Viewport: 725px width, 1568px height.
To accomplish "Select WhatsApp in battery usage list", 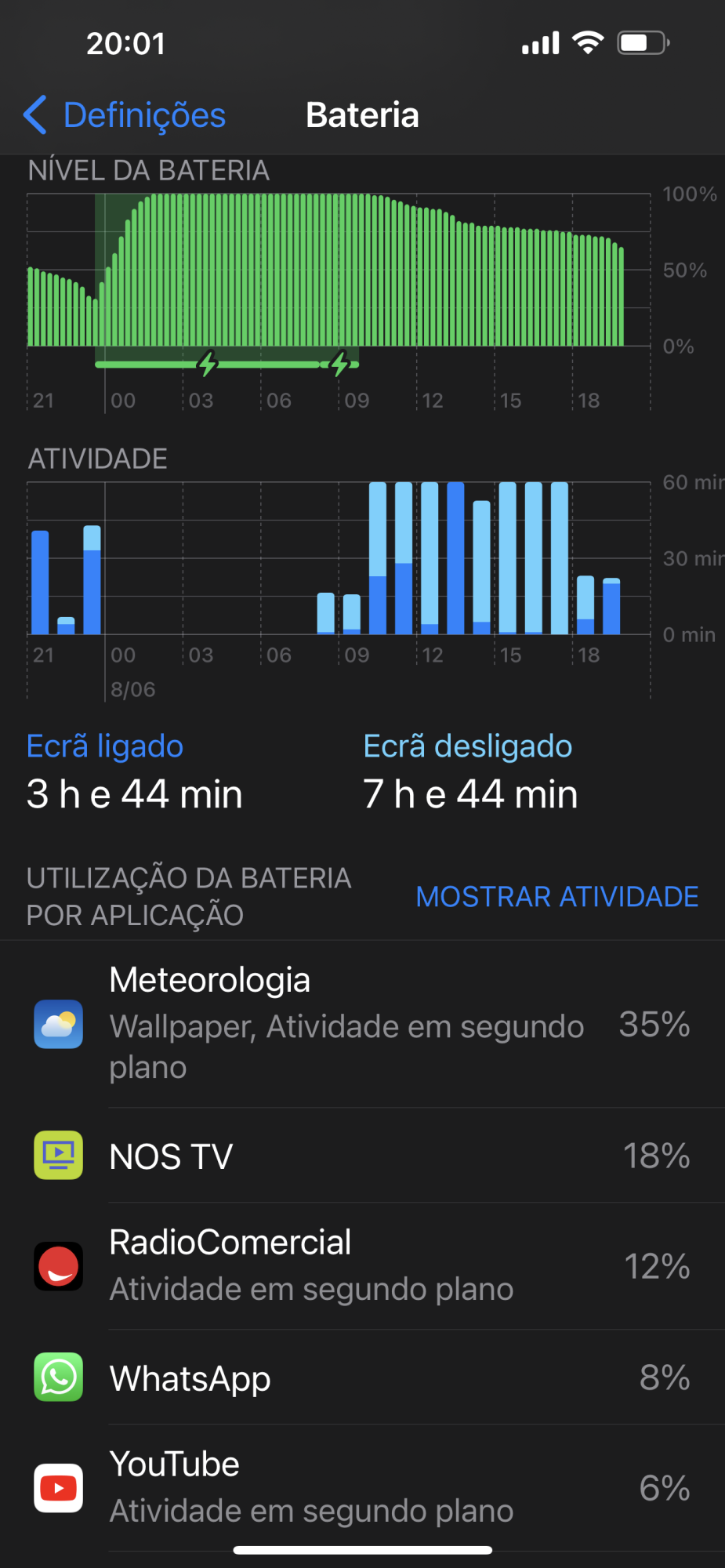I will point(362,1377).
